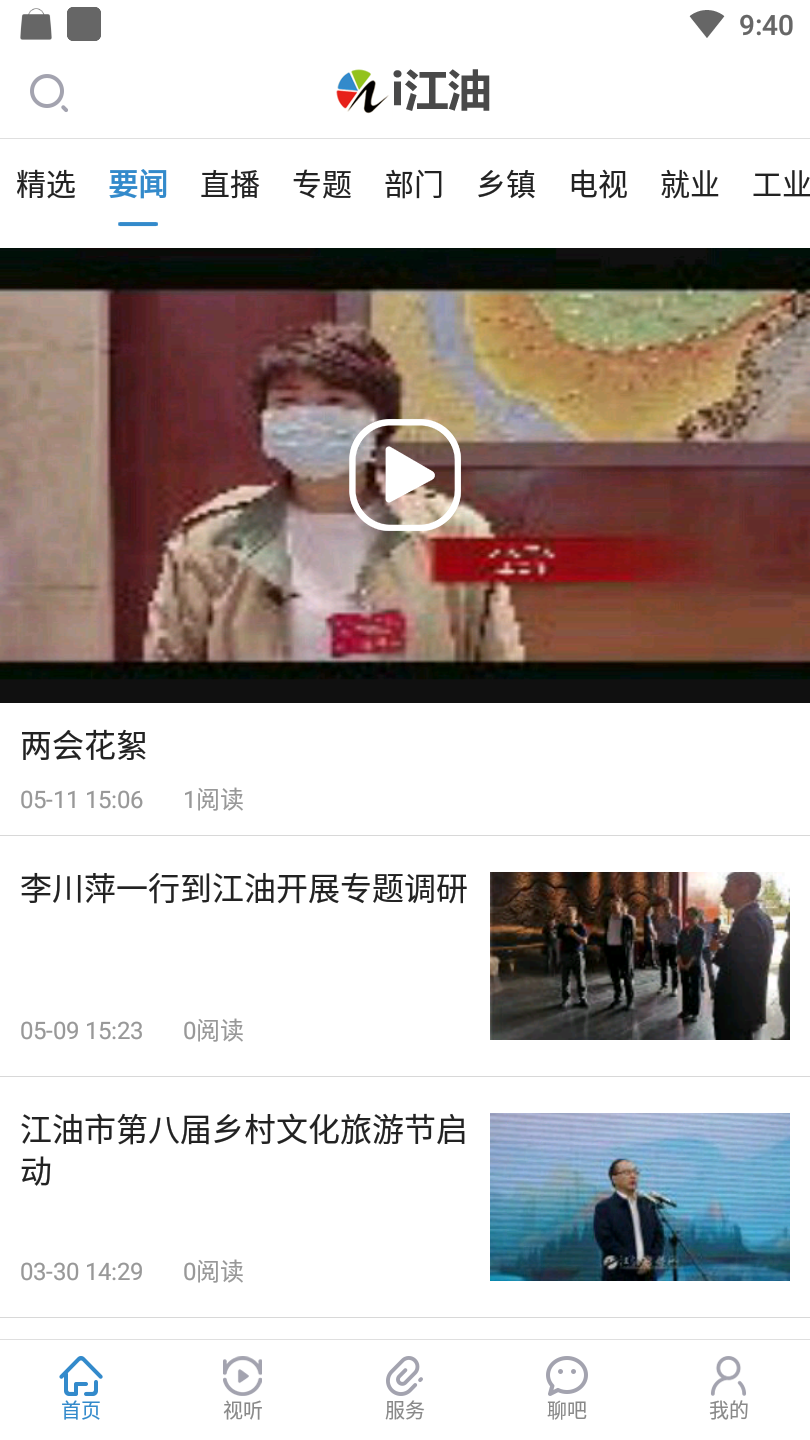Open the 直播 live stream tab

pyautogui.click(x=230, y=185)
